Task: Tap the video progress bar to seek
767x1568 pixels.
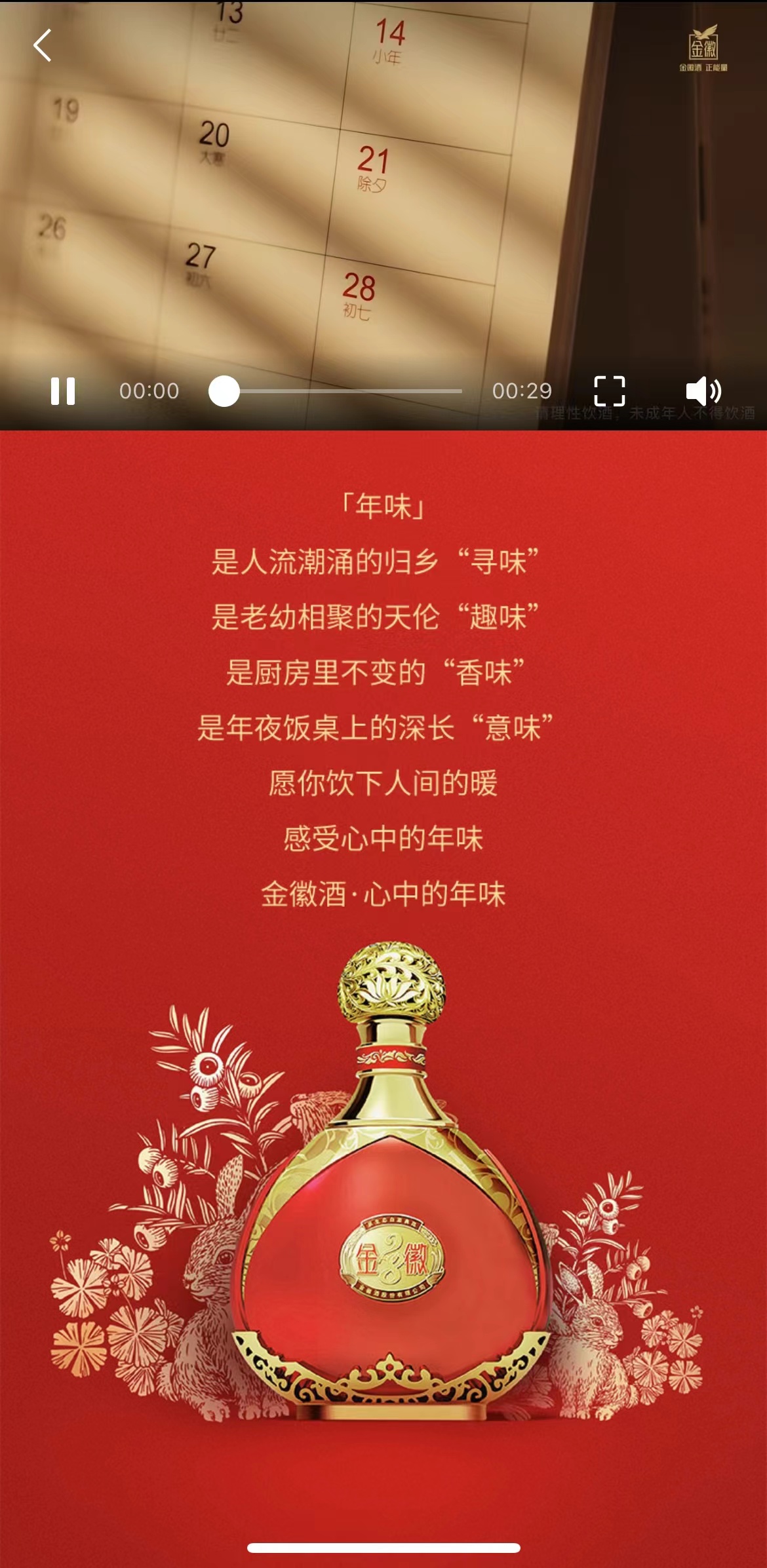Action: coord(341,391)
